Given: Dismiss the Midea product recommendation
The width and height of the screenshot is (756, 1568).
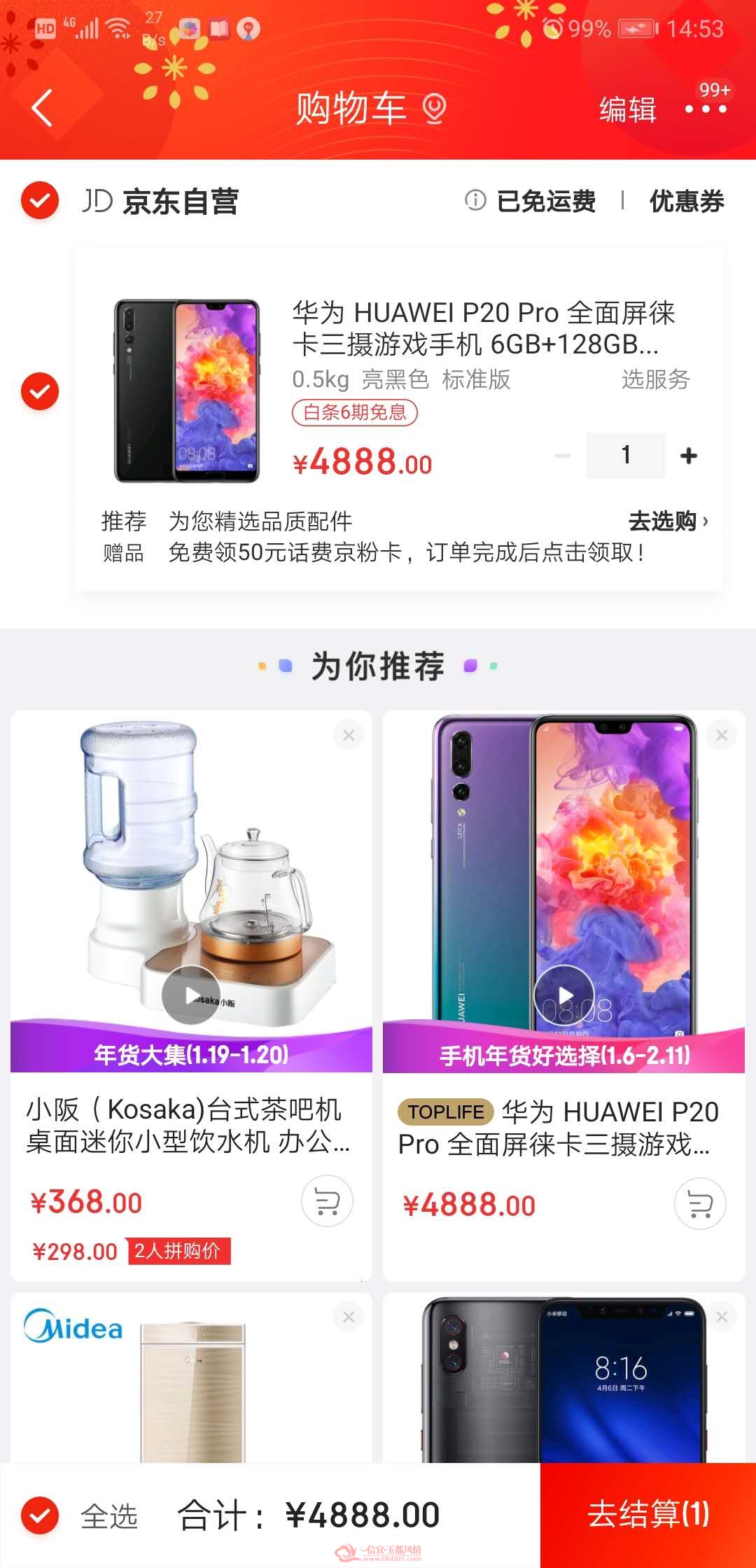Looking at the screenshot, I should click(x=349, y=1317).
